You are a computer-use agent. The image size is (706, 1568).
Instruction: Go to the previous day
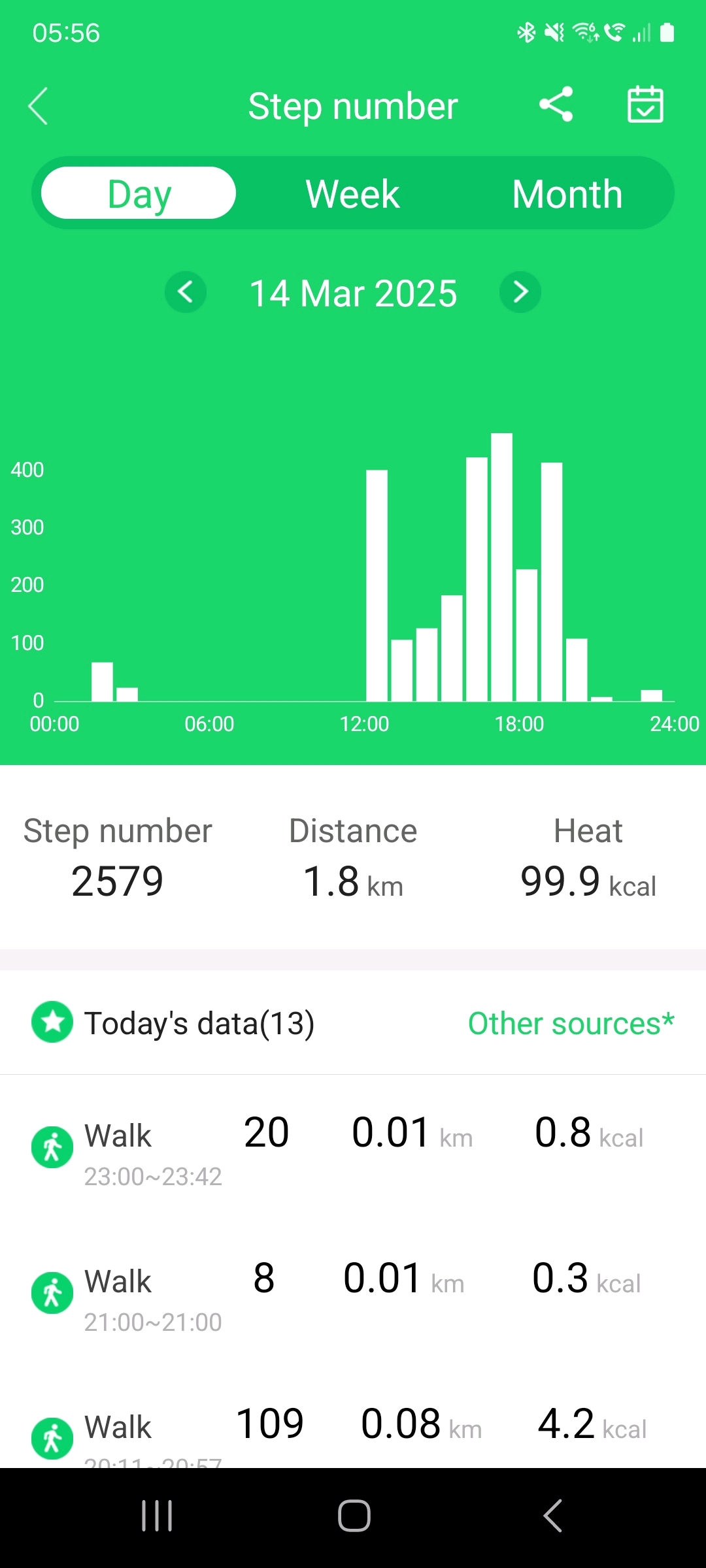(186, 292)
